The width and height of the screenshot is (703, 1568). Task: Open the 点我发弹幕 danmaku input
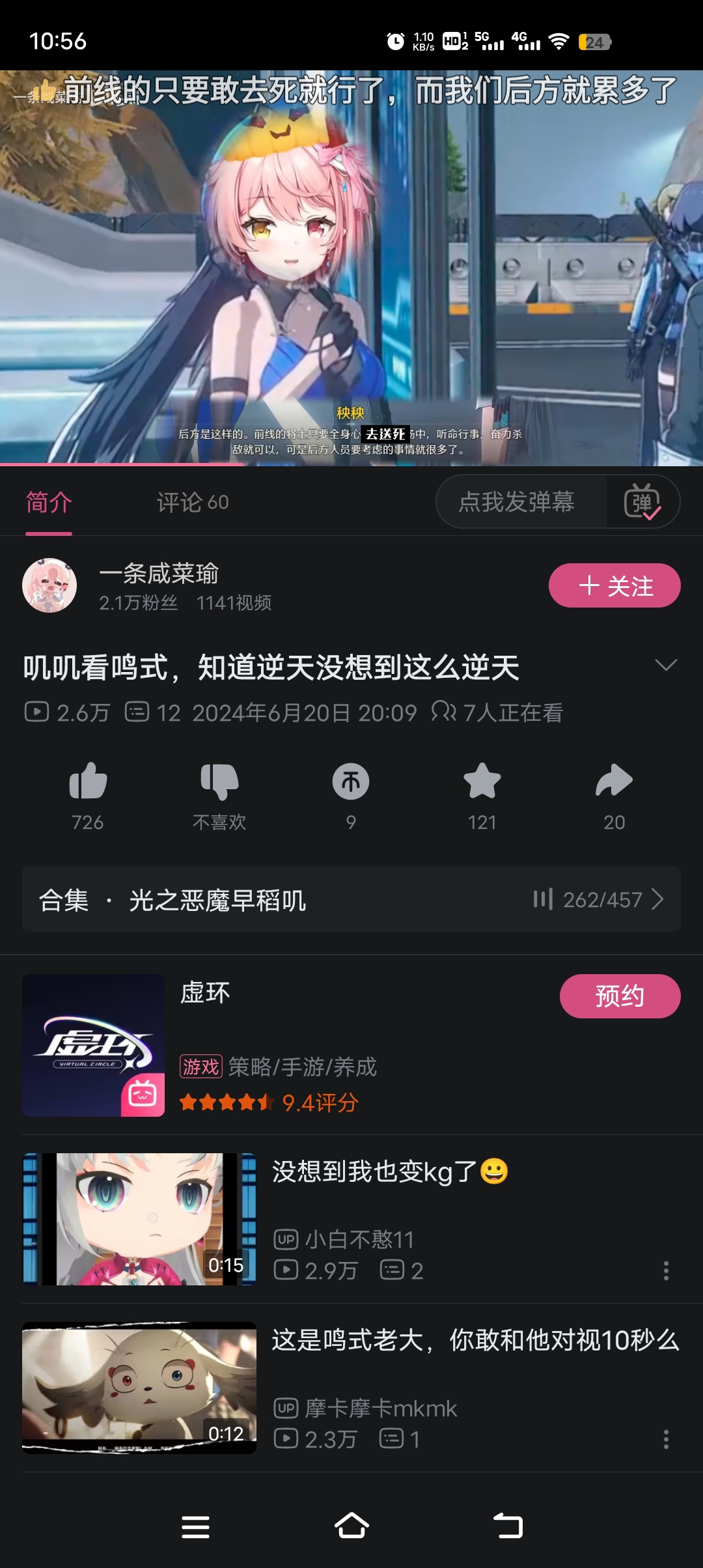(x=516, y=502)
